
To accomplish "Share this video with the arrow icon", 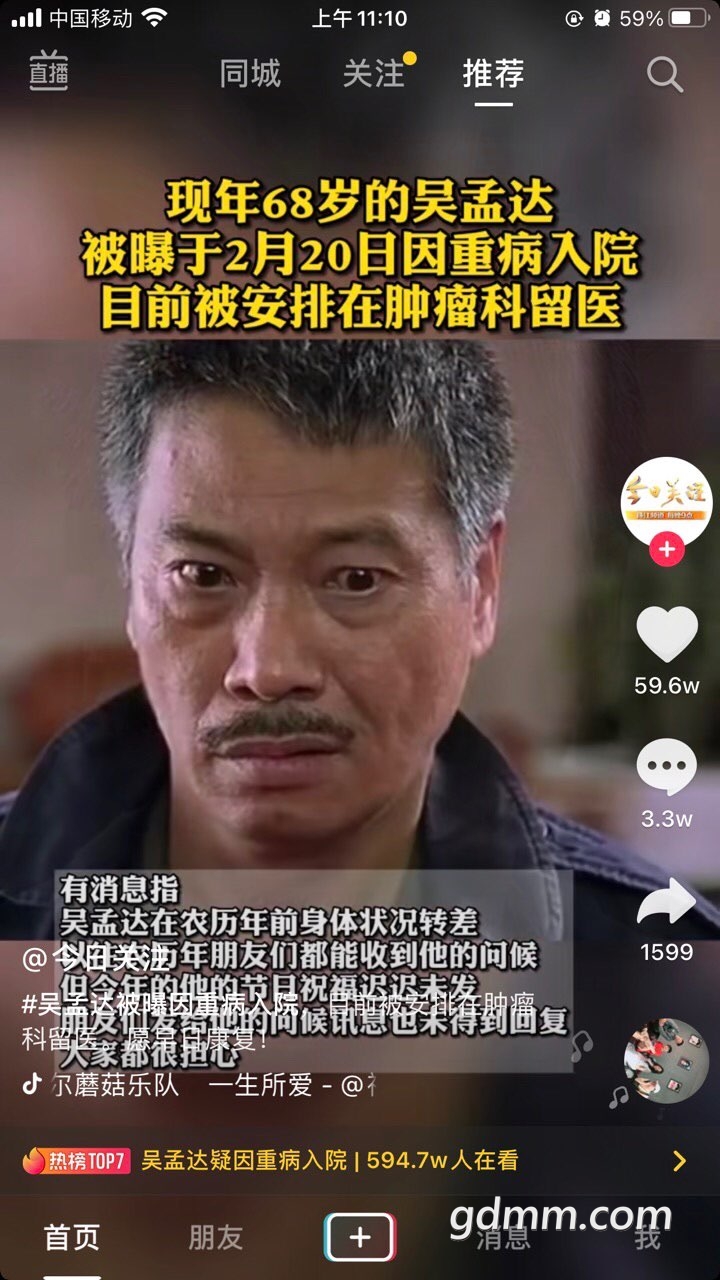I will click(667, 902).
